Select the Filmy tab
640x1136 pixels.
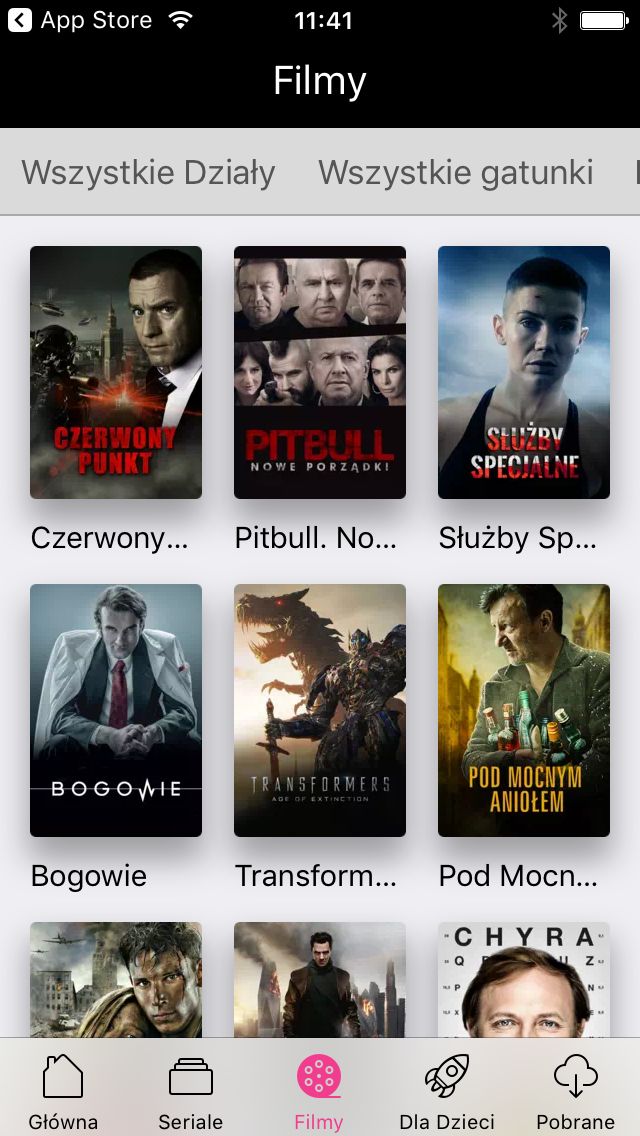tap(319, 1092)
